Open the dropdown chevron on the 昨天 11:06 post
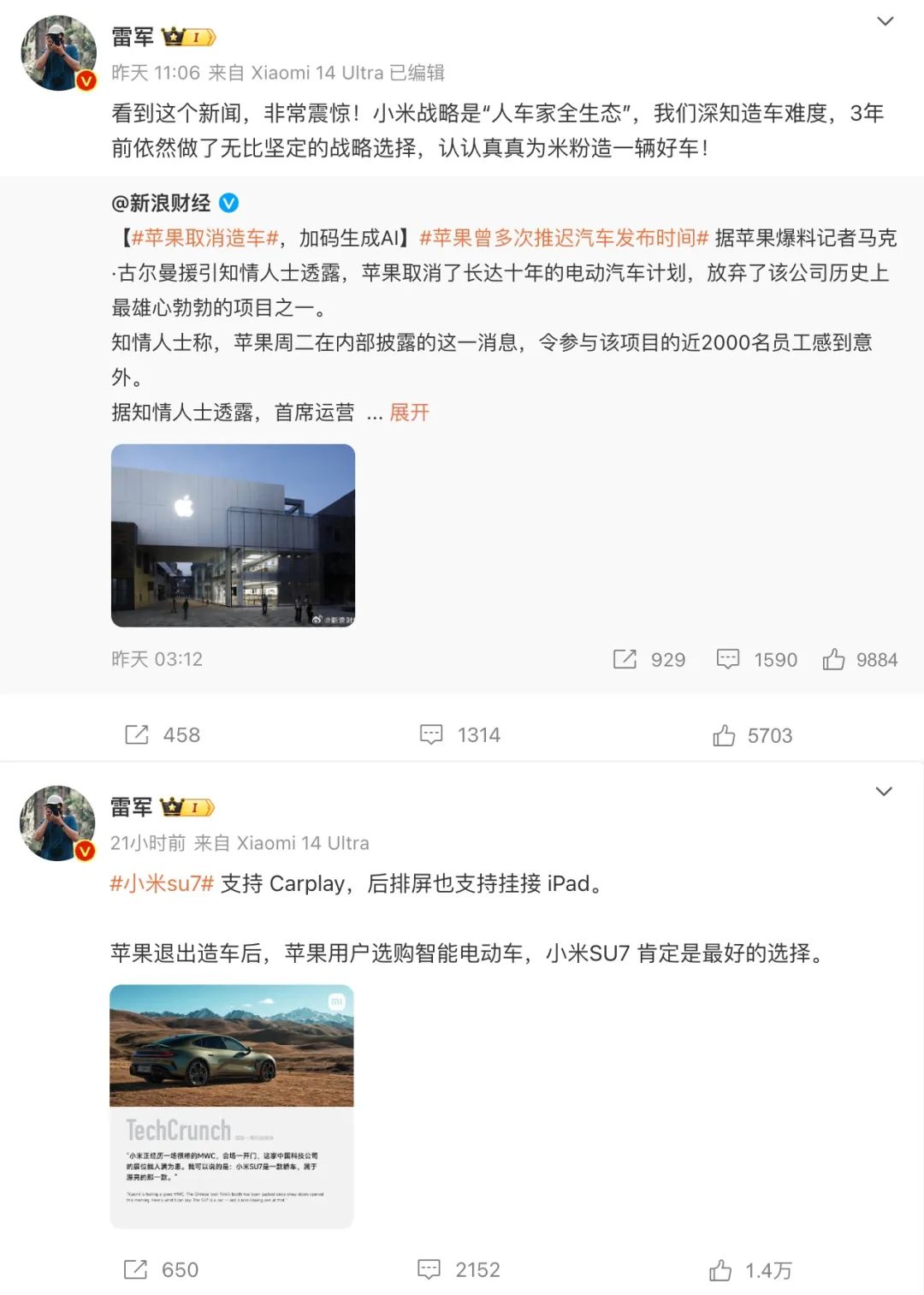The height and width of the screenshot is (1295, 924). [885, 21]
